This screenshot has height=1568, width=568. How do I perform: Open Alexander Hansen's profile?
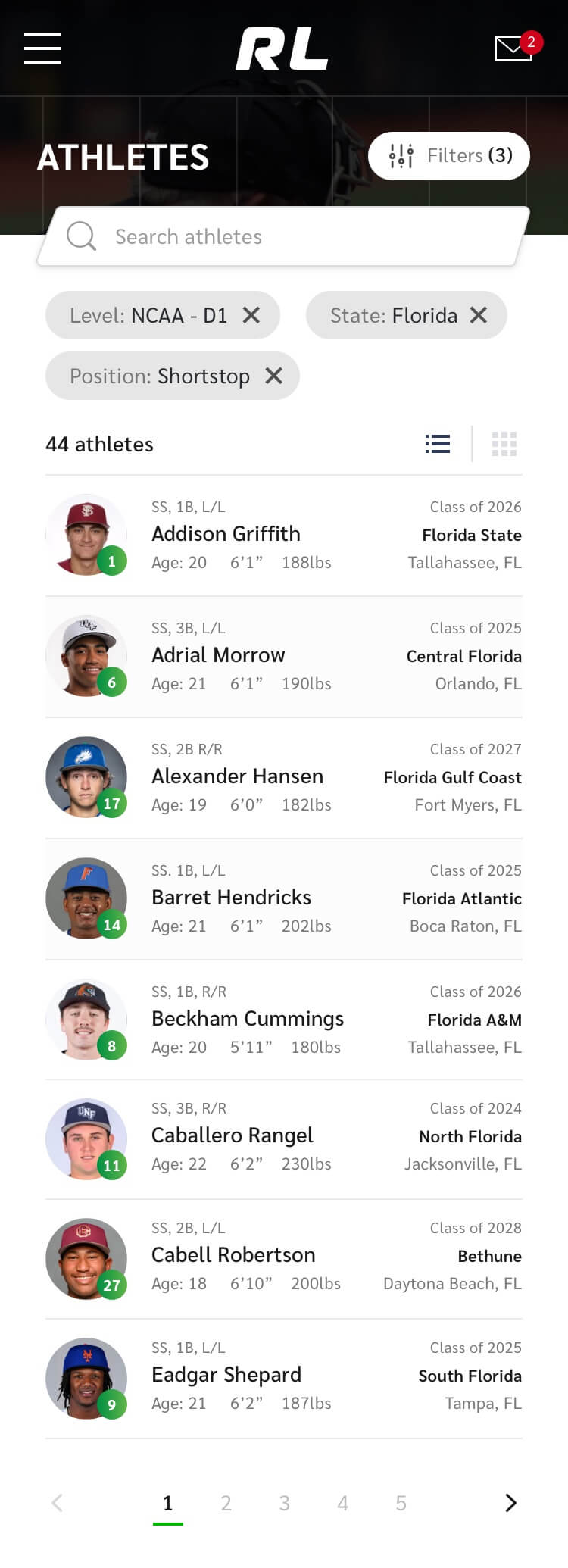[237, 776]
